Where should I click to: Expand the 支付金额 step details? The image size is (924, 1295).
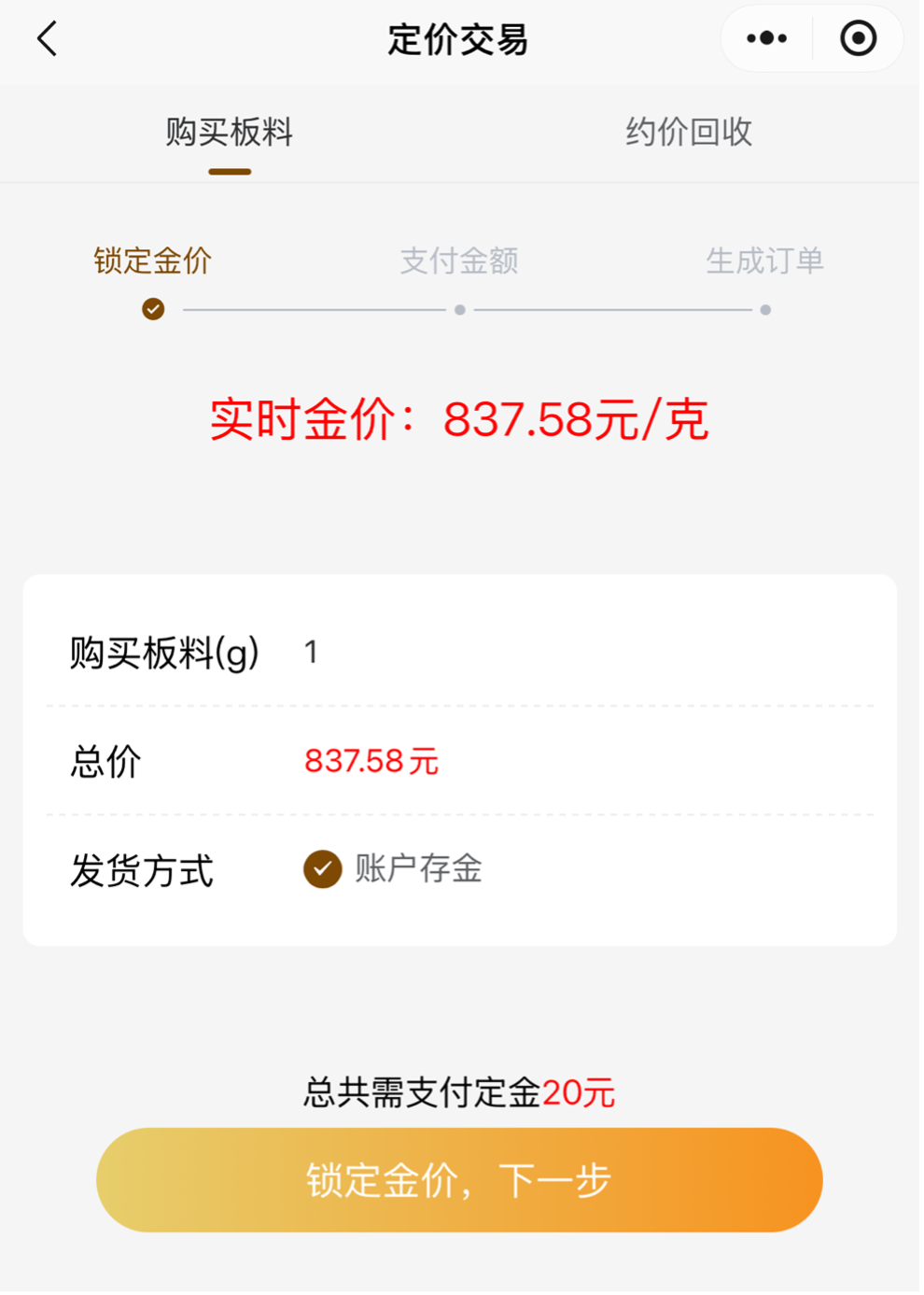click(458, 262)
